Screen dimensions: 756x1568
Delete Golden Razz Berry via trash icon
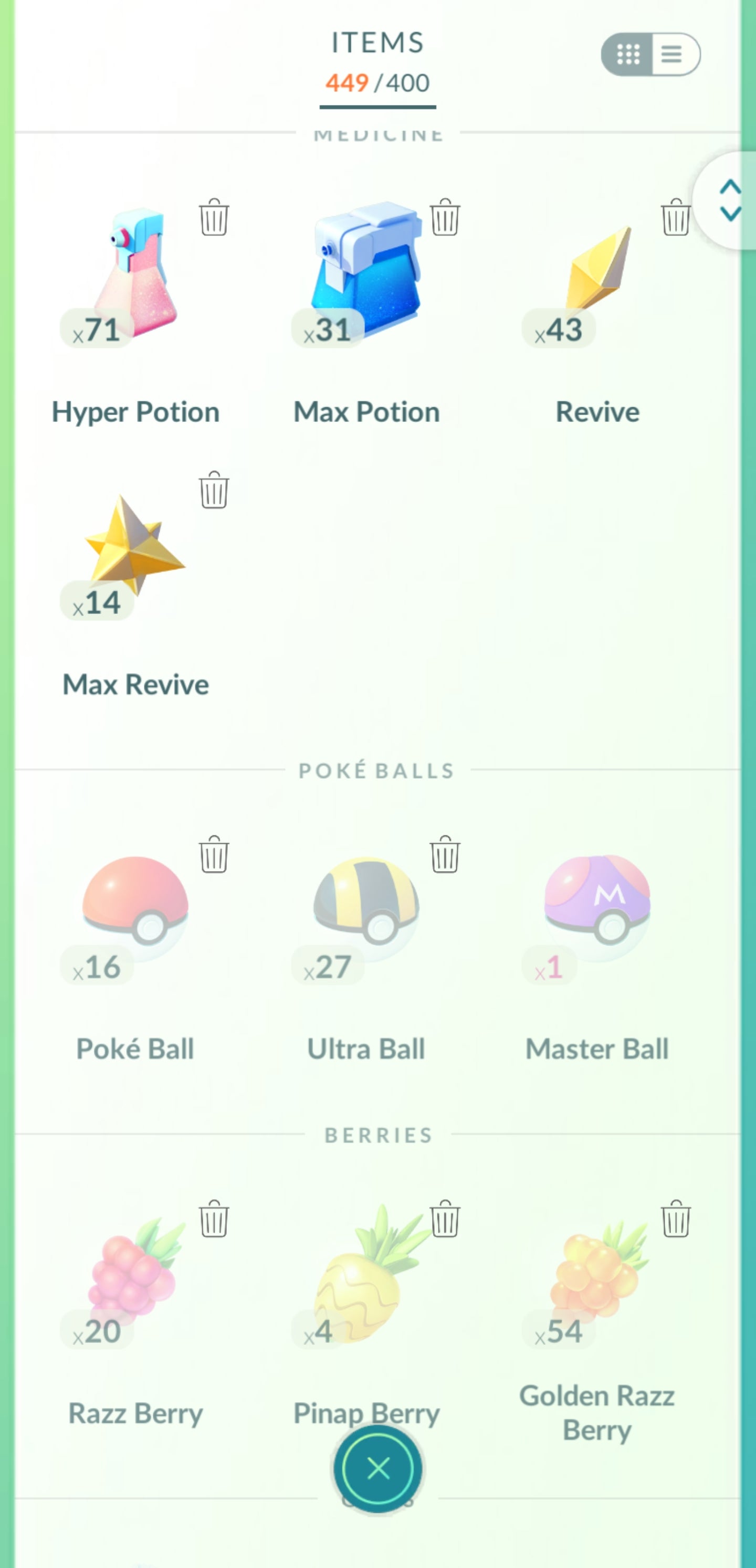click(676, 1219)
